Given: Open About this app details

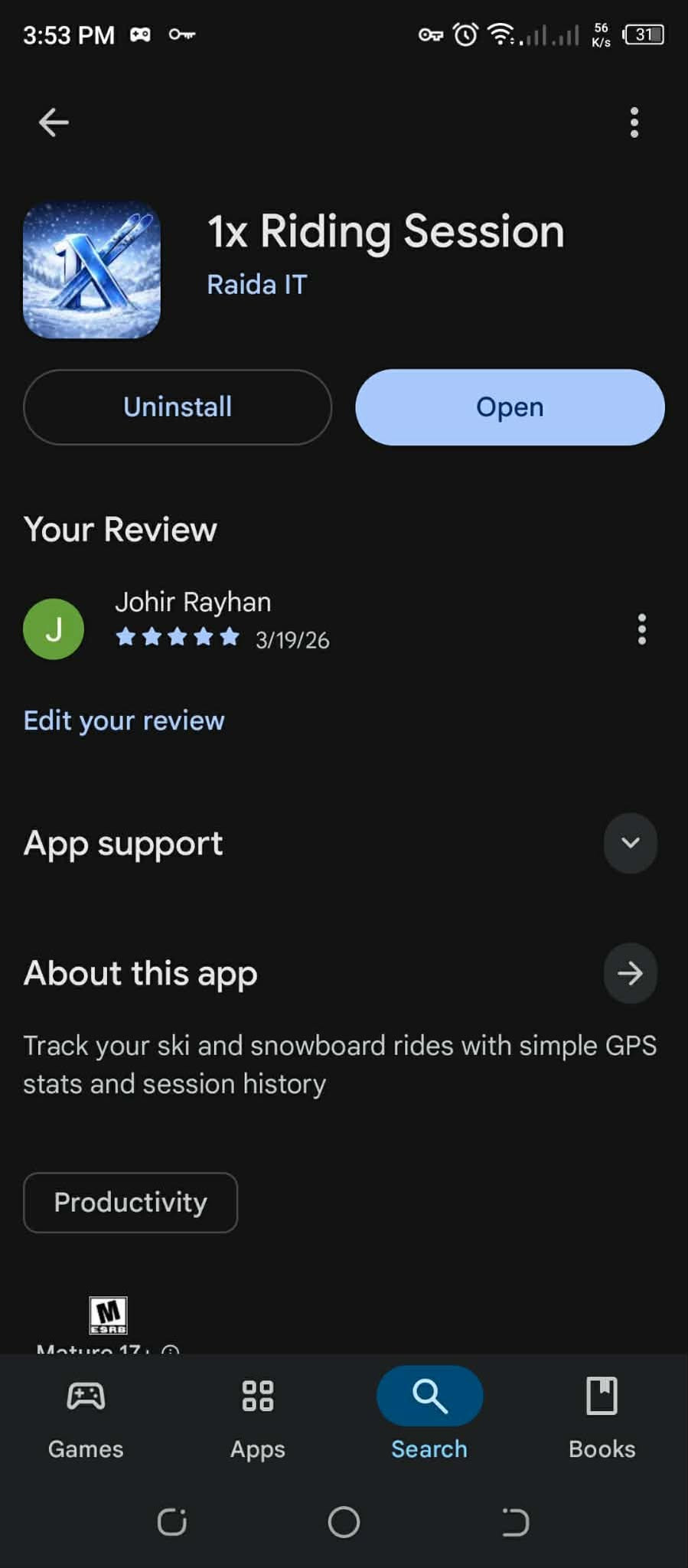Looking at the screenshot, I should tap(630, 973).
